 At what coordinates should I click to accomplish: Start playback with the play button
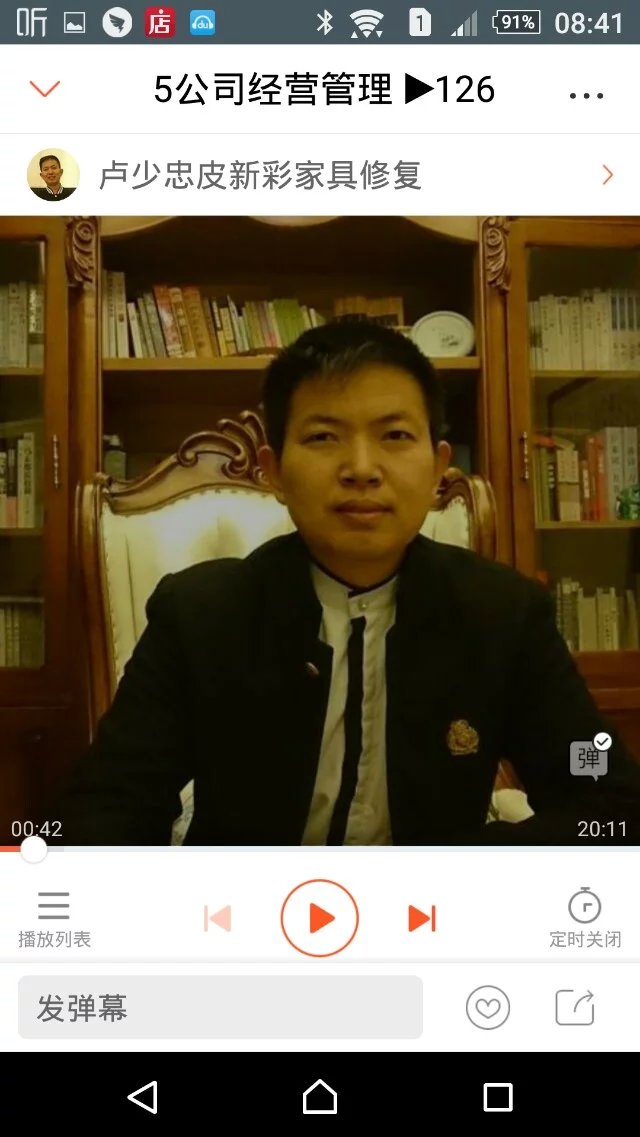click(x=320, y=918)
